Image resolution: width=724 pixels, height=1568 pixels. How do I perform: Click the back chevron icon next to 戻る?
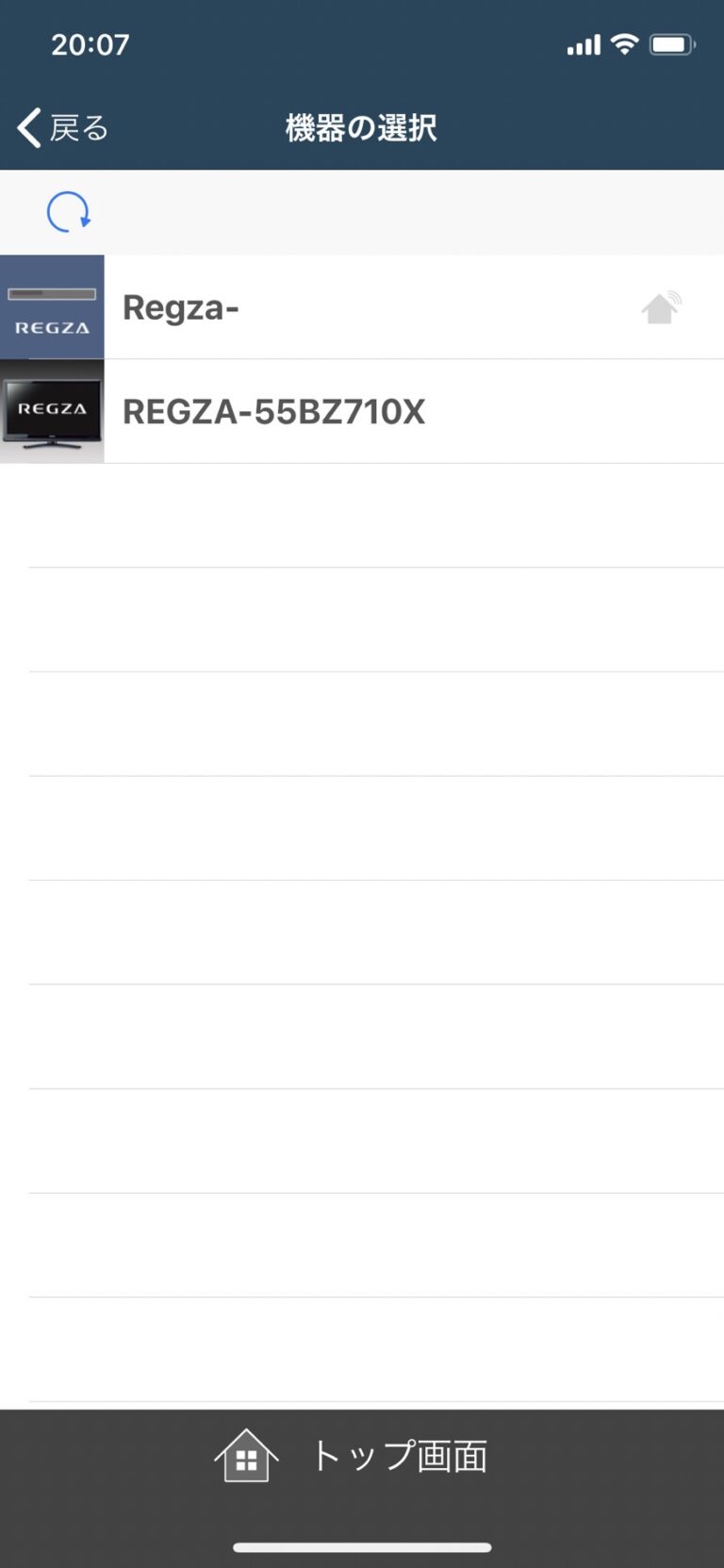(x=26, y=125)
